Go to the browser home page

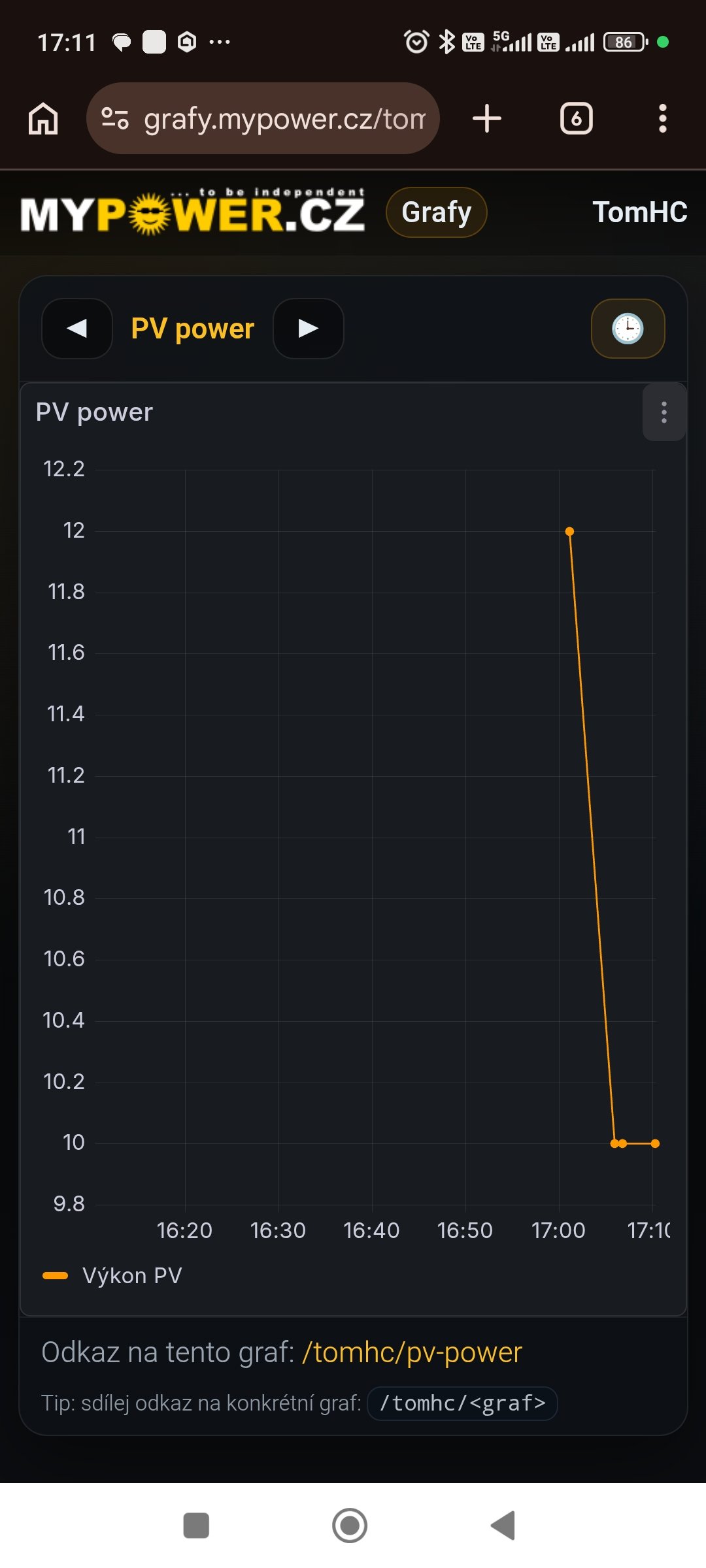tap(43, 119)
